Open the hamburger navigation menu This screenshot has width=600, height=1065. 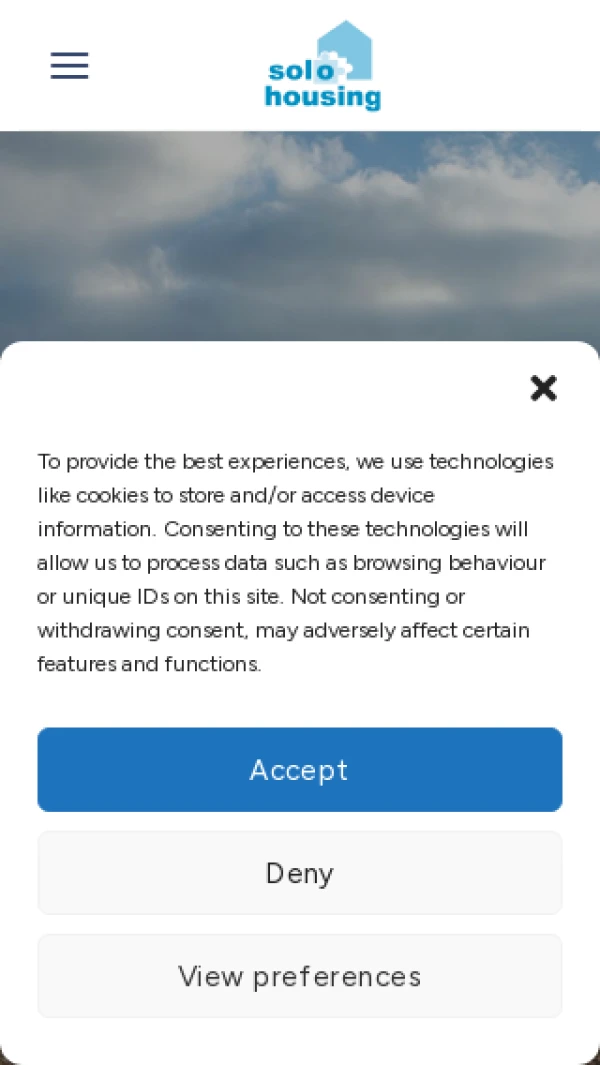[x=69, y=66]
